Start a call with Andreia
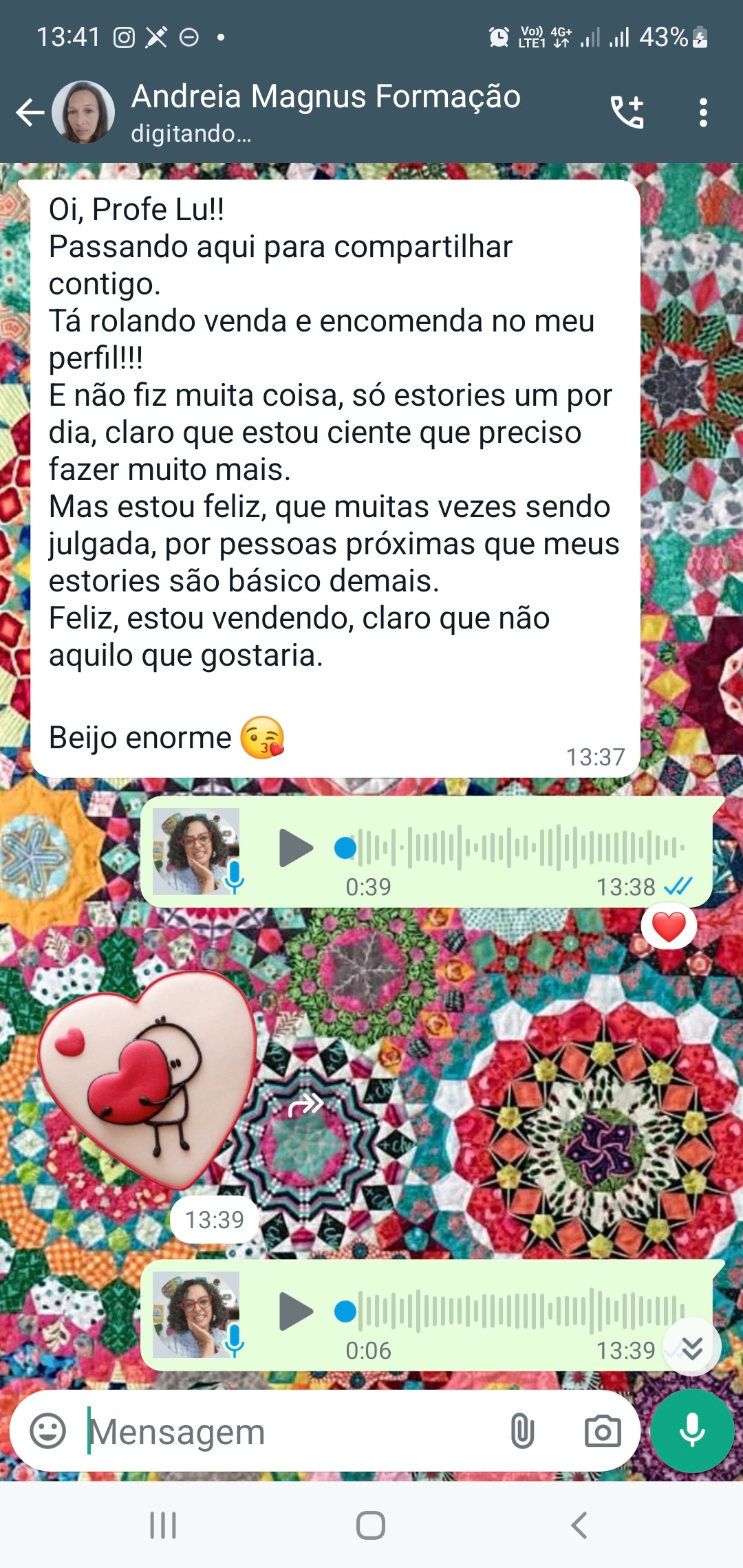 (627, 113)
